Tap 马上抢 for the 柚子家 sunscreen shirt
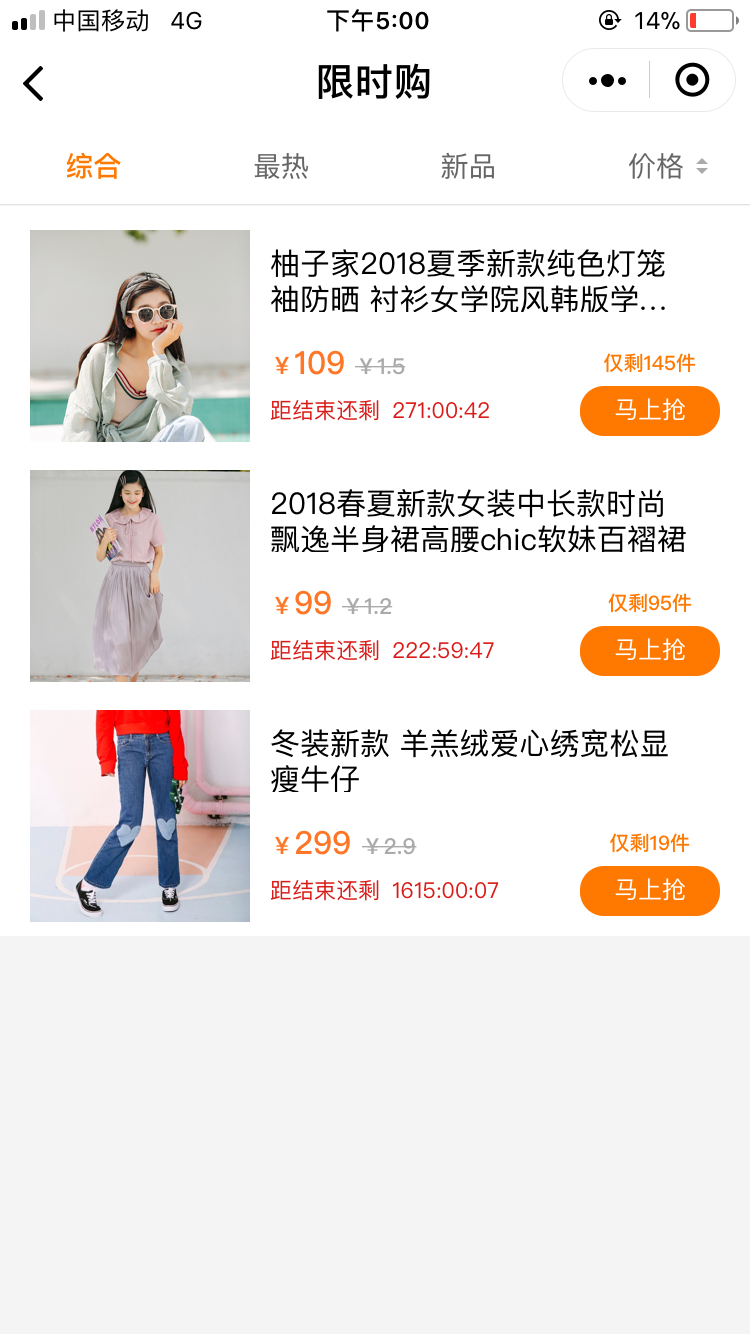This screenshot has width=750, height=1334. click(x=649, y=410)
